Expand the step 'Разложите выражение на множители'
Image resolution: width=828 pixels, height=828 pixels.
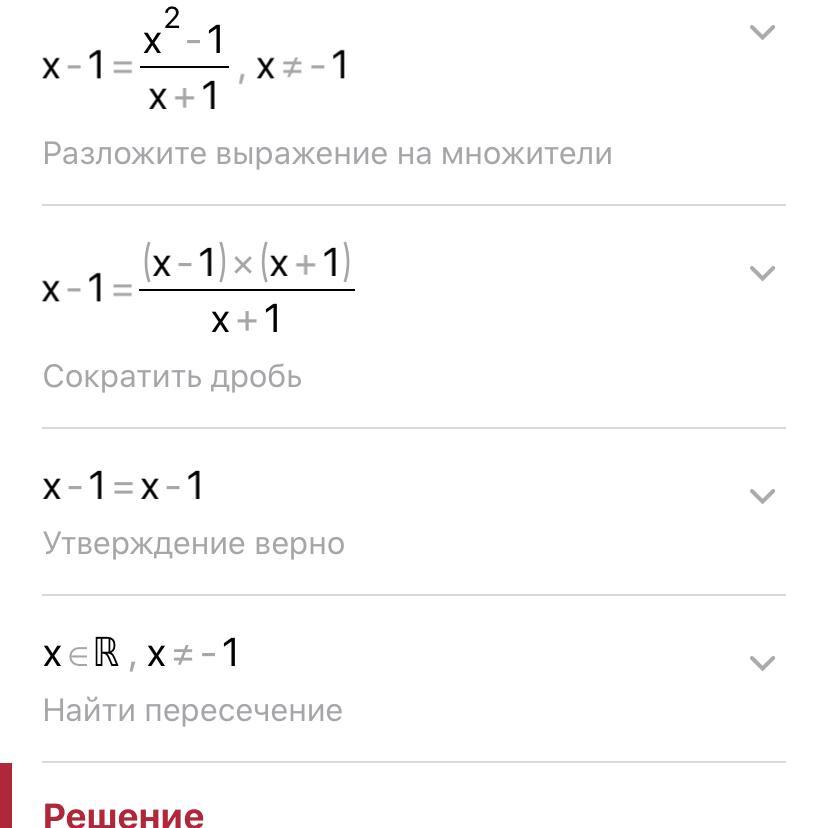click(762, 32)
